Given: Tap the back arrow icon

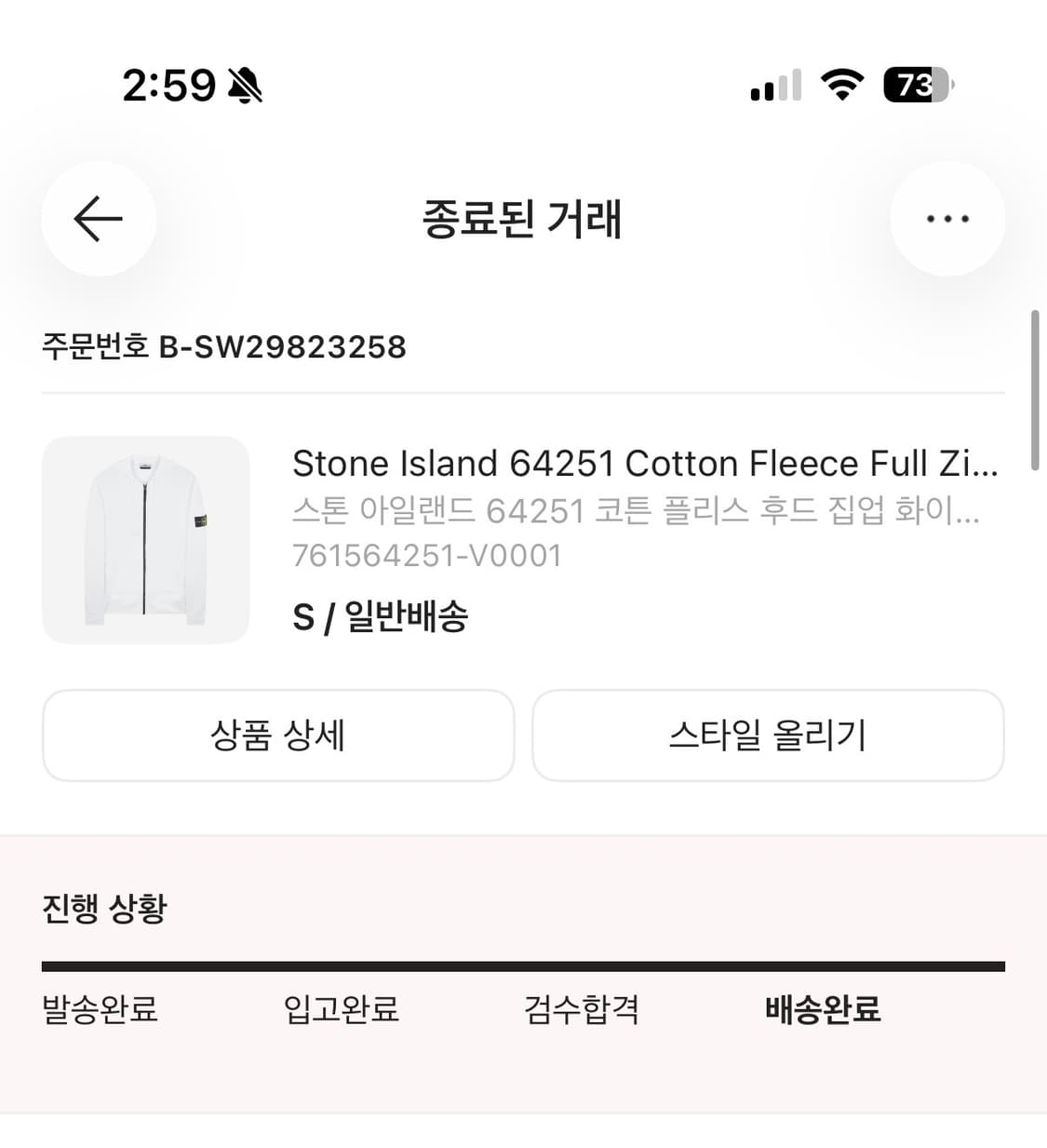Looking at the screenshot, I should click(x=97, y=219).
